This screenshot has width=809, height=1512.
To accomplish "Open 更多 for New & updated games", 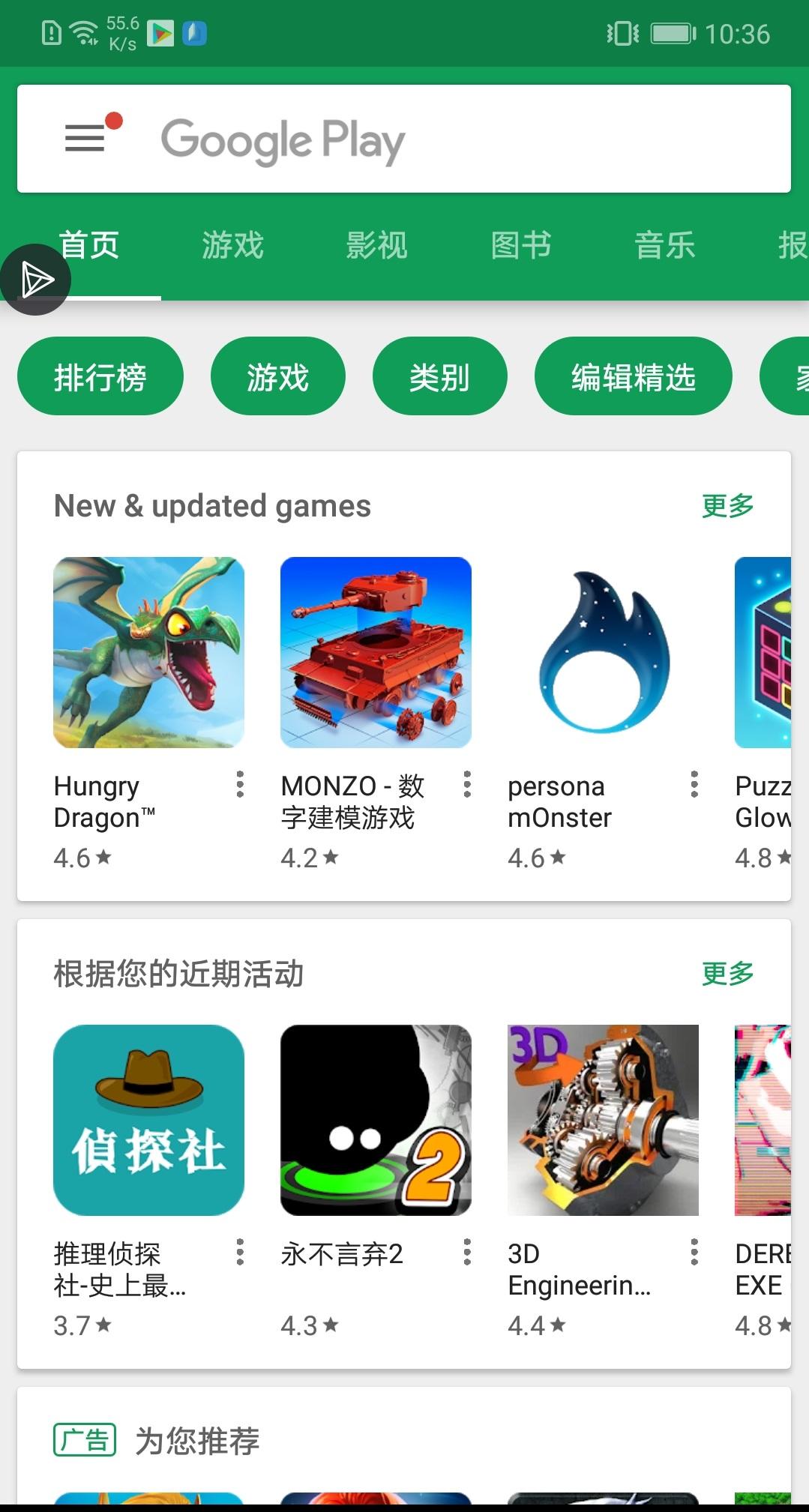I will [727, 506].
